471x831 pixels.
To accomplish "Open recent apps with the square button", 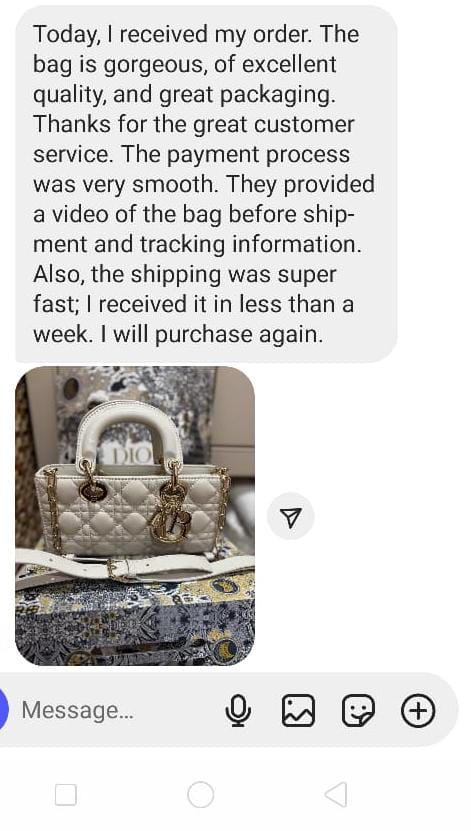I will (x=66, y=794).
